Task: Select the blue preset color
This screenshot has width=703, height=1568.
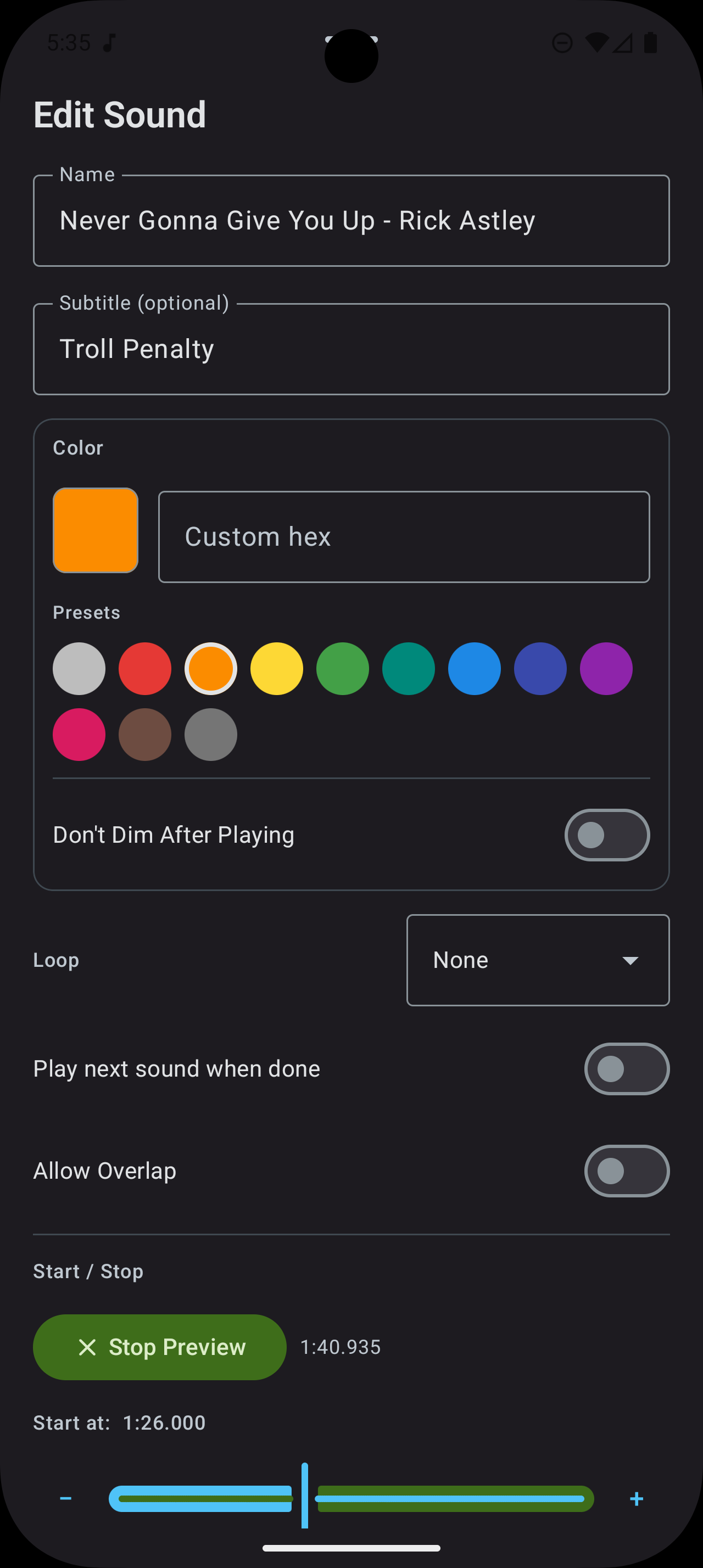Action: pyautogui.click(x=474, y=668)
